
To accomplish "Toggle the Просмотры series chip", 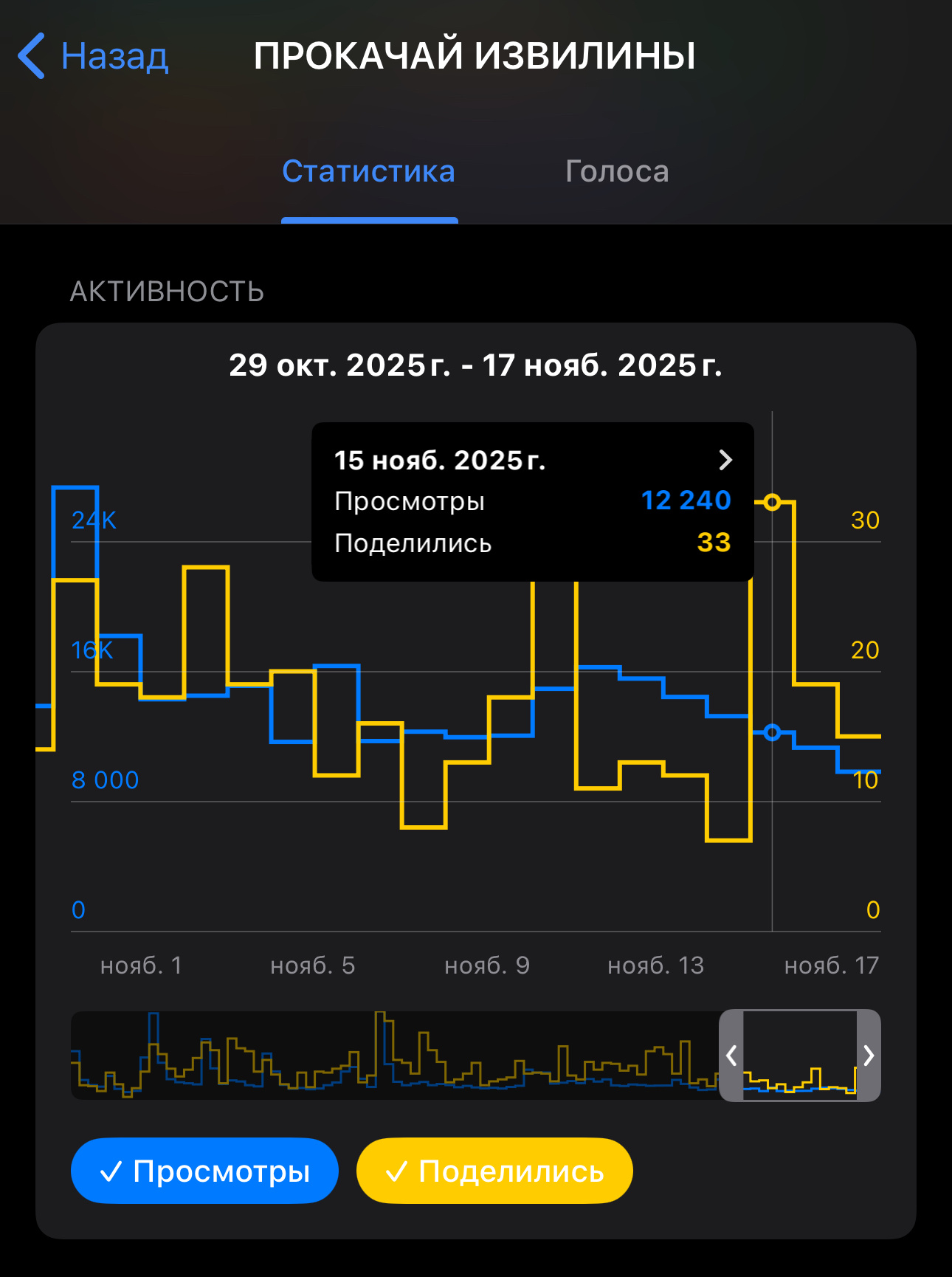I will [204, 1171].
